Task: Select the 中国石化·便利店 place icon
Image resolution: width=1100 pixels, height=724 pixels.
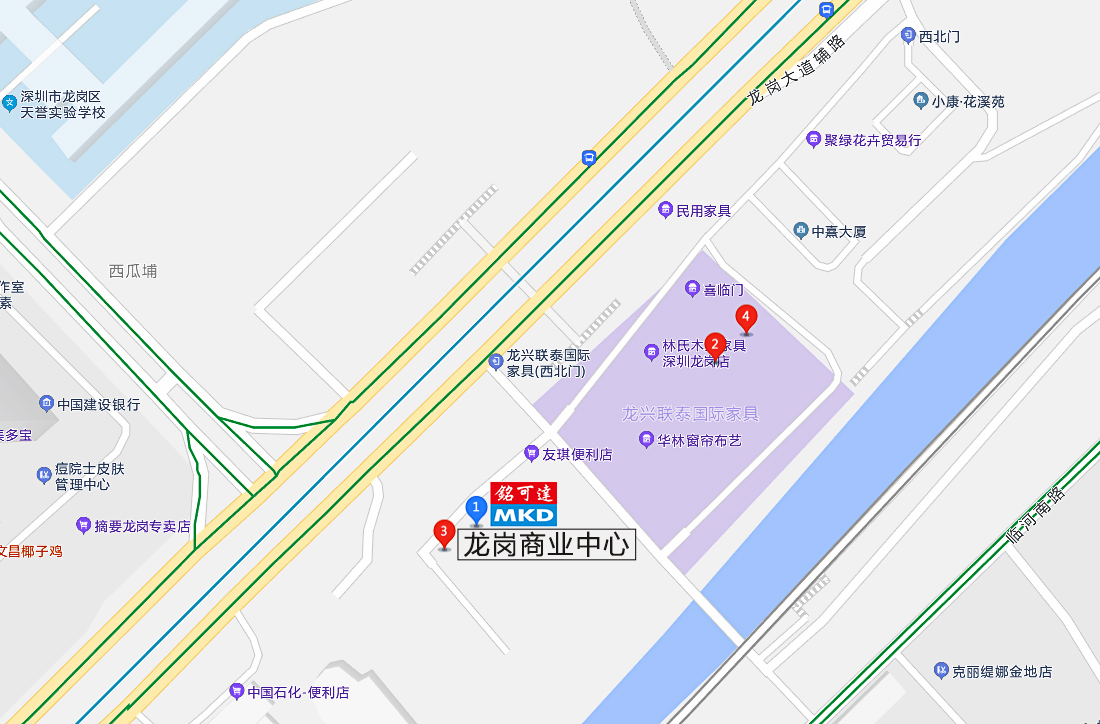Action: pos(236,691)
